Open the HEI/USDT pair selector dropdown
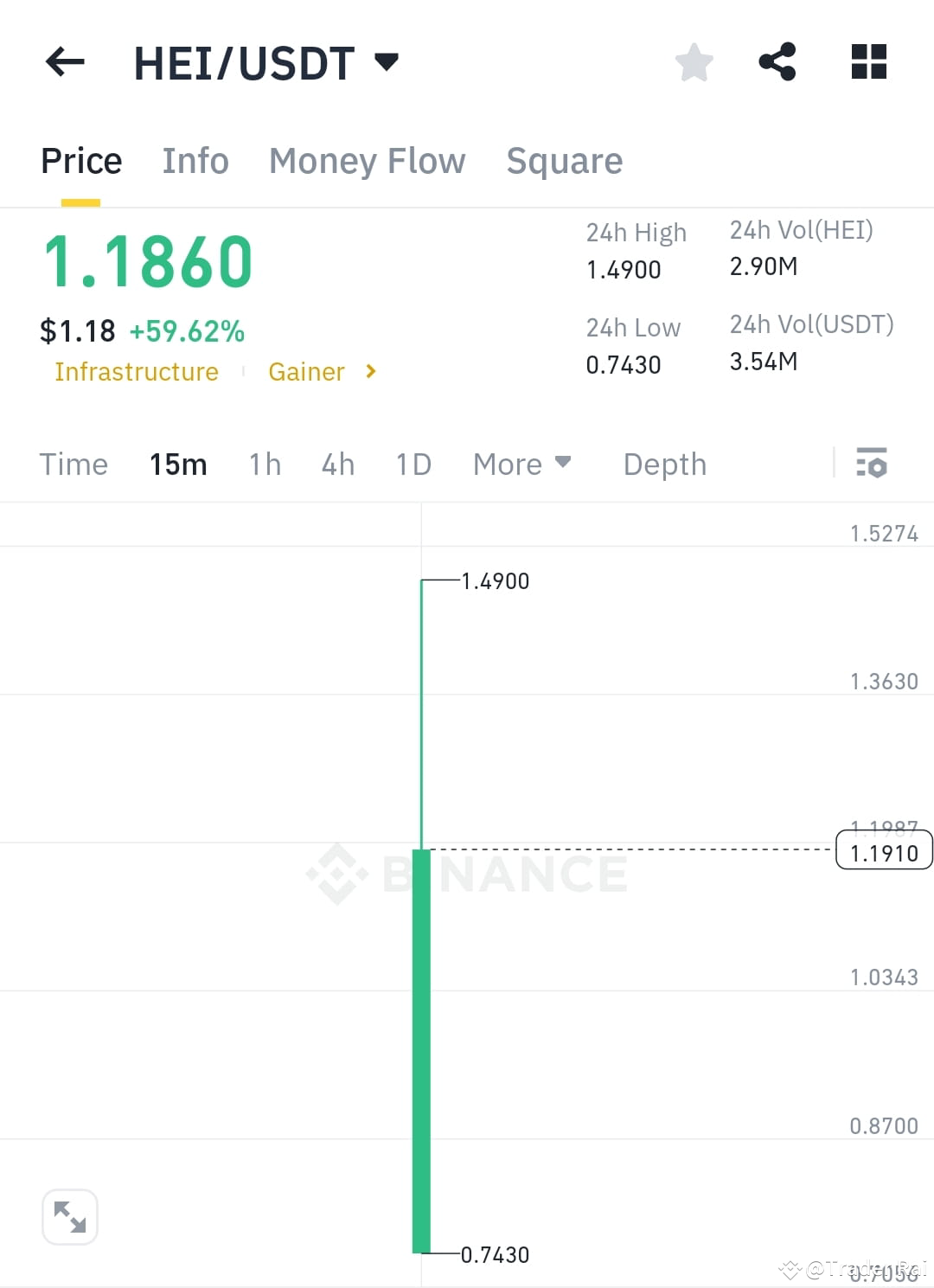Screen dimensions: 934x1288 387,61
